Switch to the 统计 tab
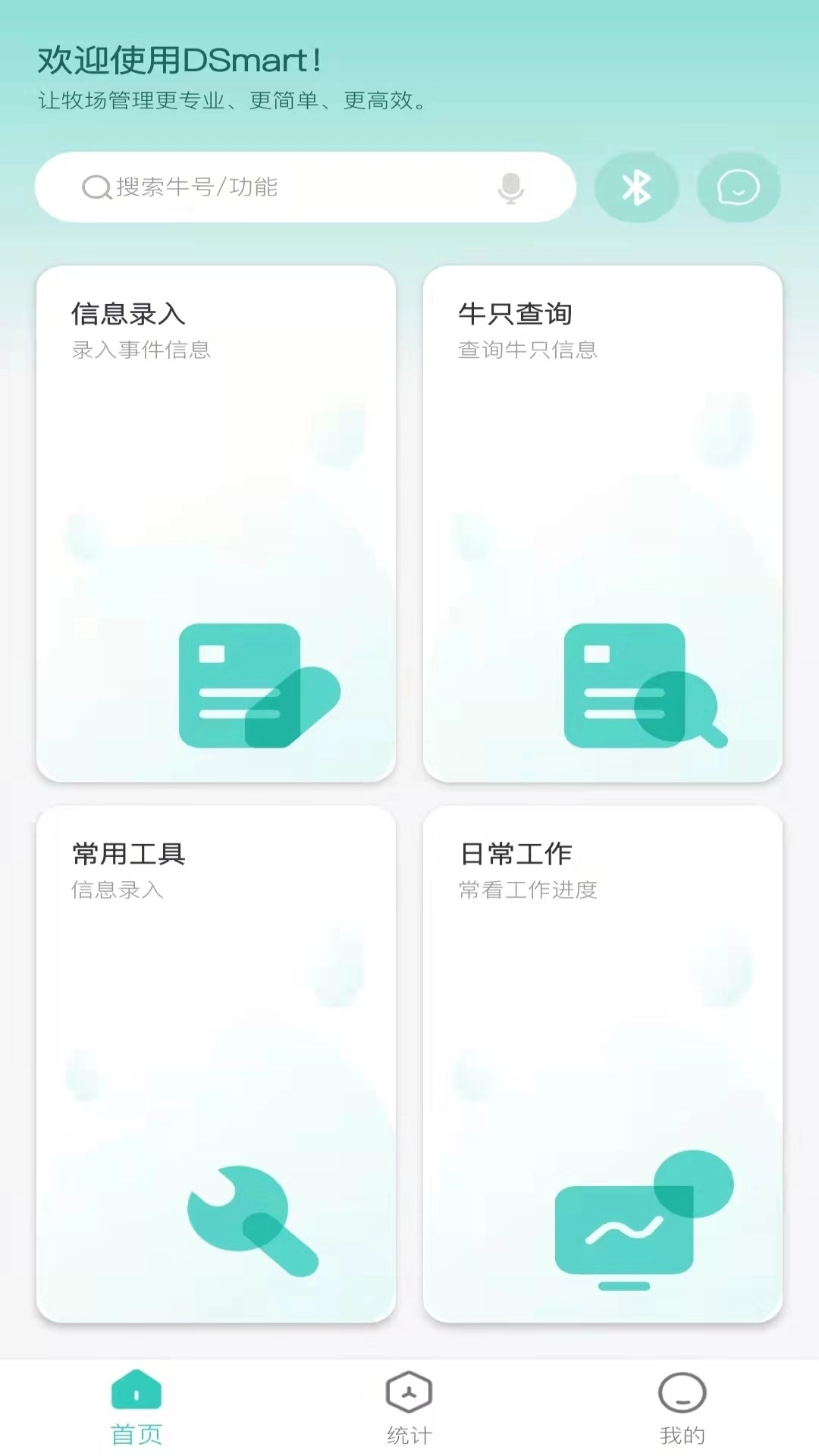The image size is (819, 1456). pos(409,1410)
